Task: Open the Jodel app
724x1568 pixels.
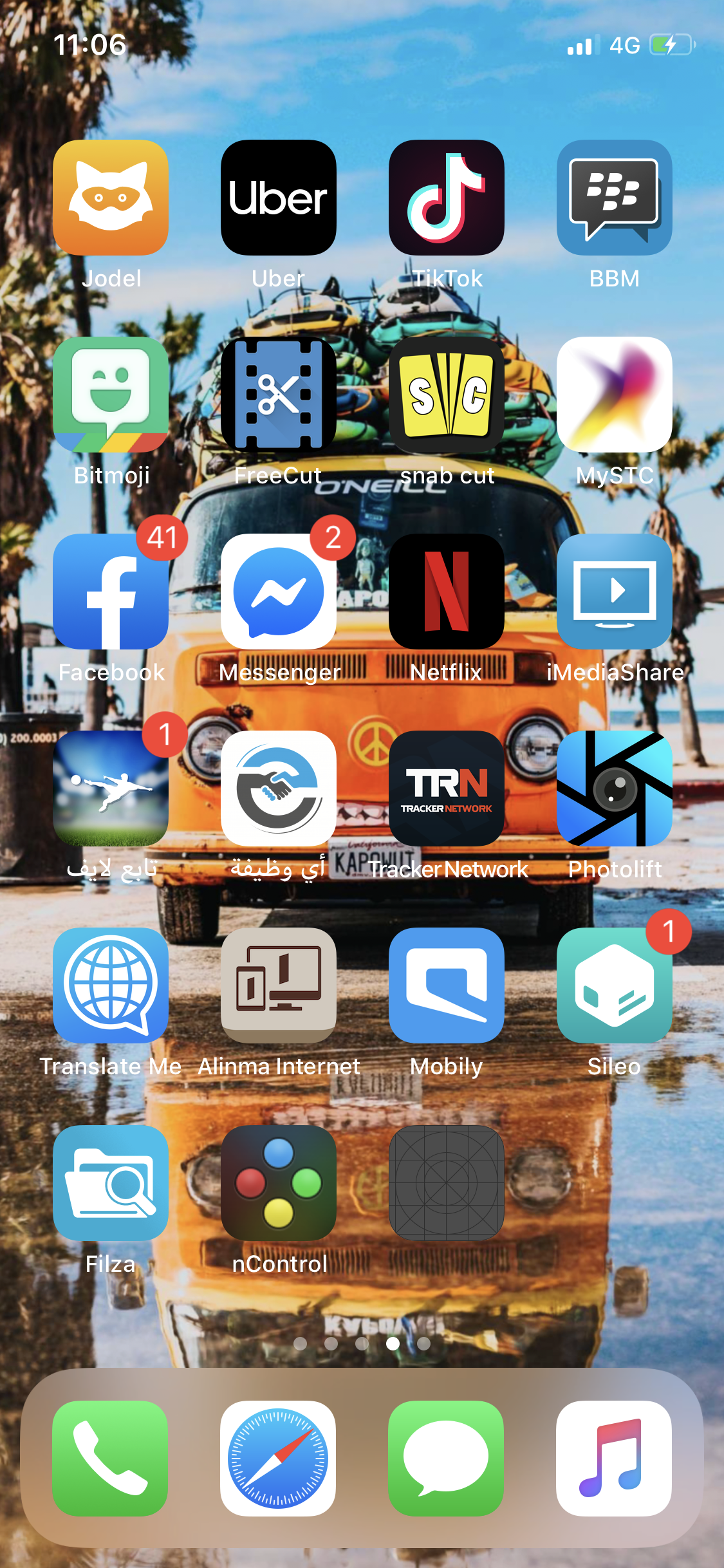Action: click(111, 198)
